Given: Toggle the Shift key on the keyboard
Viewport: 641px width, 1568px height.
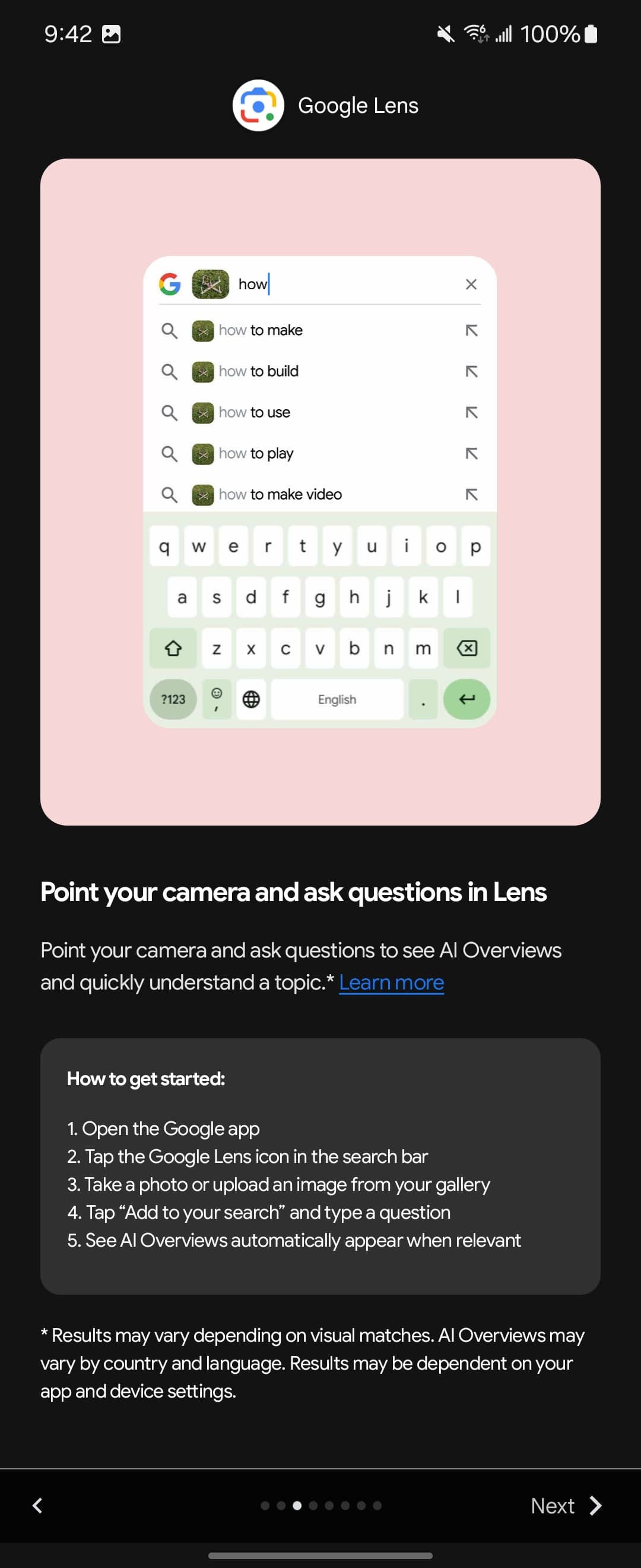Looking at the screenshot, I should tap(173, 649).
